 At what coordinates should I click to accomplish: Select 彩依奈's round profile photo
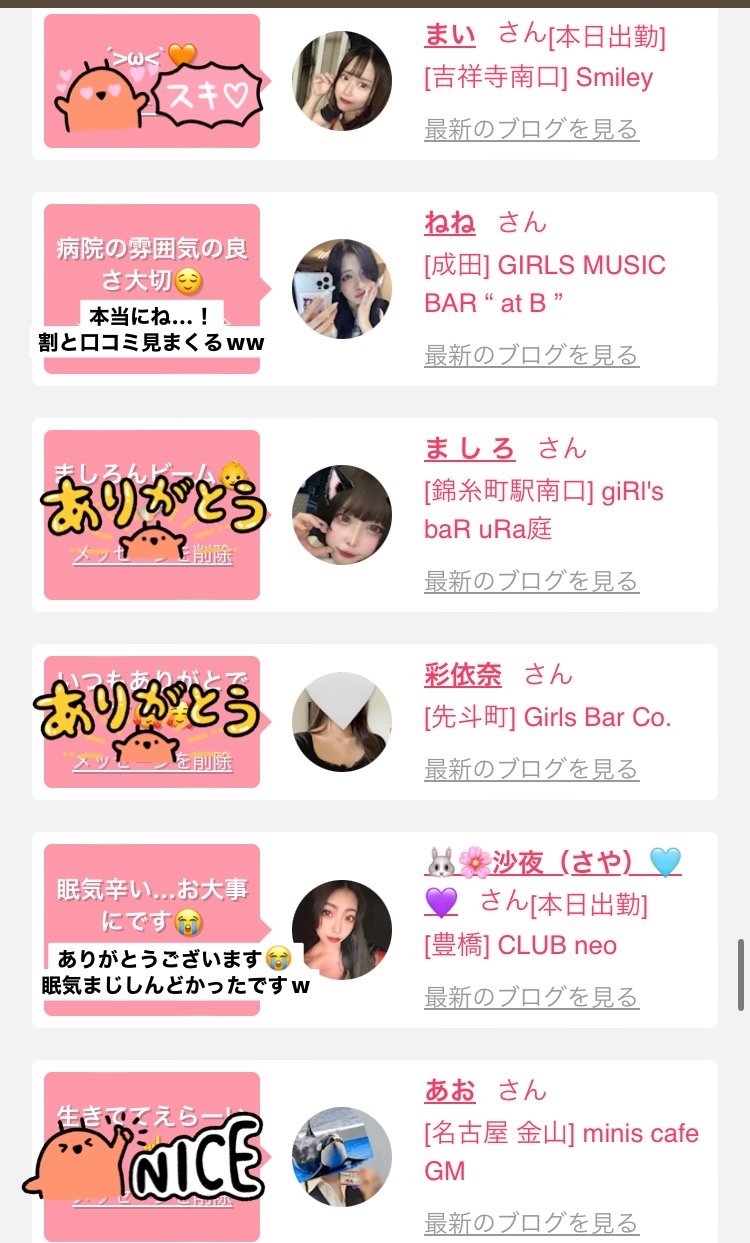[342, 722]
